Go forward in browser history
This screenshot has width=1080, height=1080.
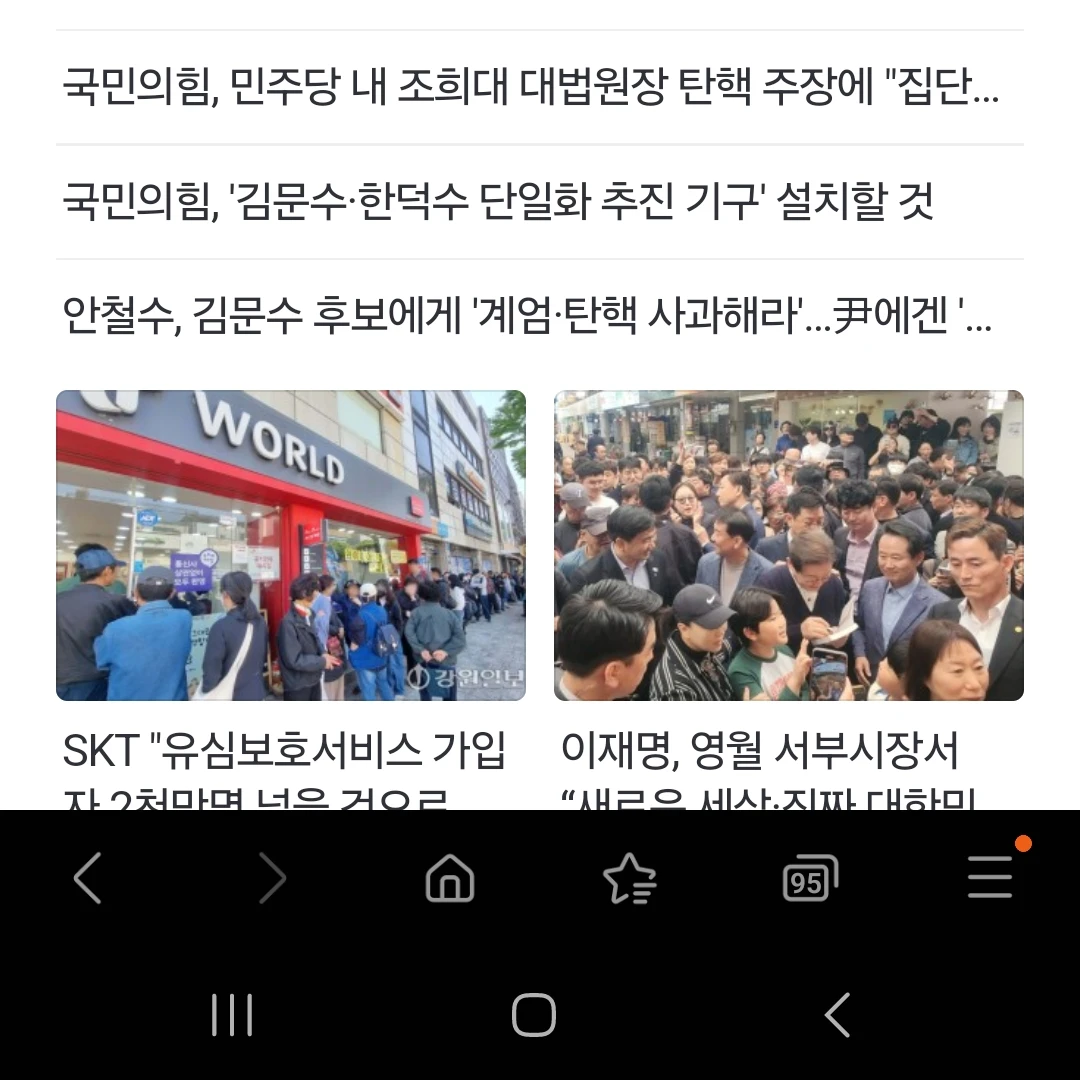tap(271, 879)
